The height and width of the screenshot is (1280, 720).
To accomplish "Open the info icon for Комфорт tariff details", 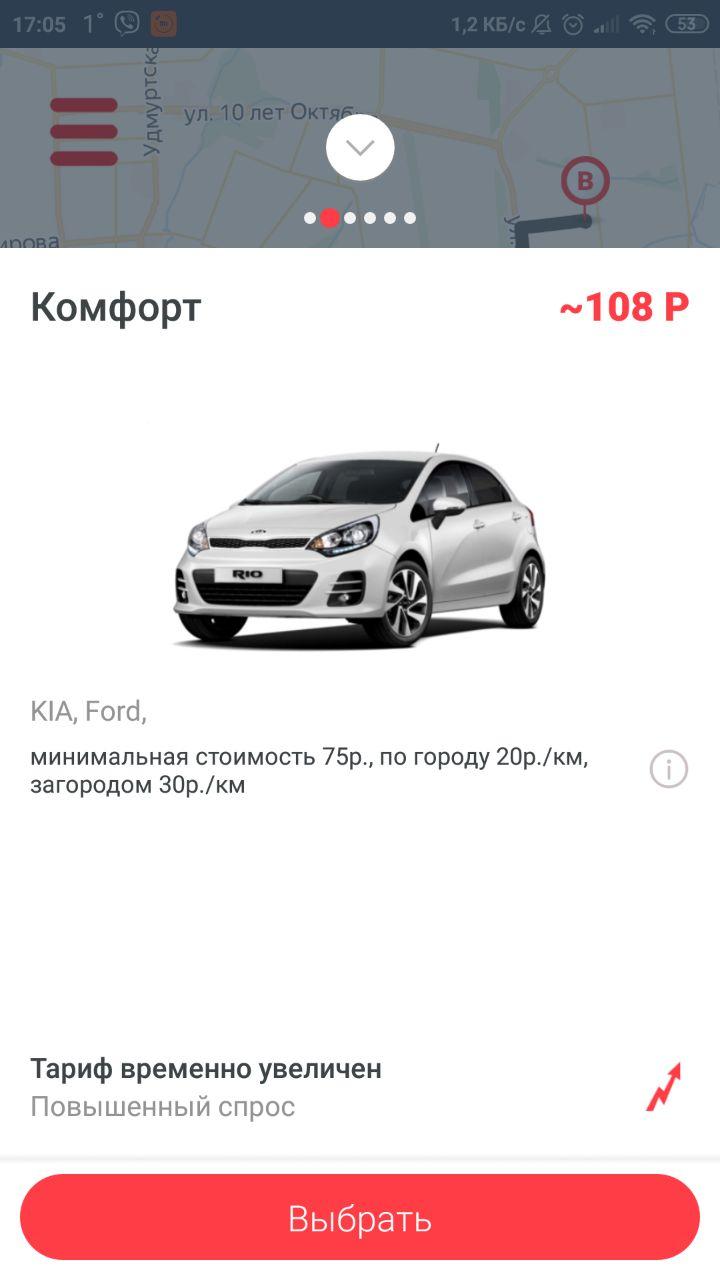I will pyautogui.click(x=668, y=770).
